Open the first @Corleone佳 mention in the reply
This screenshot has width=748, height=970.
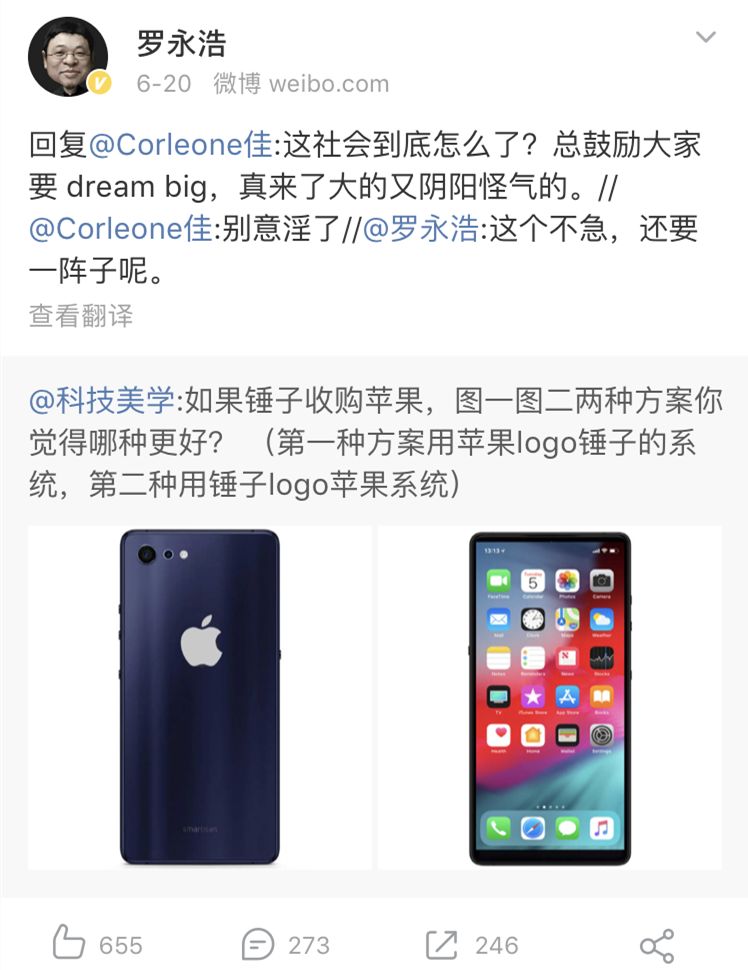pos(180,144)
